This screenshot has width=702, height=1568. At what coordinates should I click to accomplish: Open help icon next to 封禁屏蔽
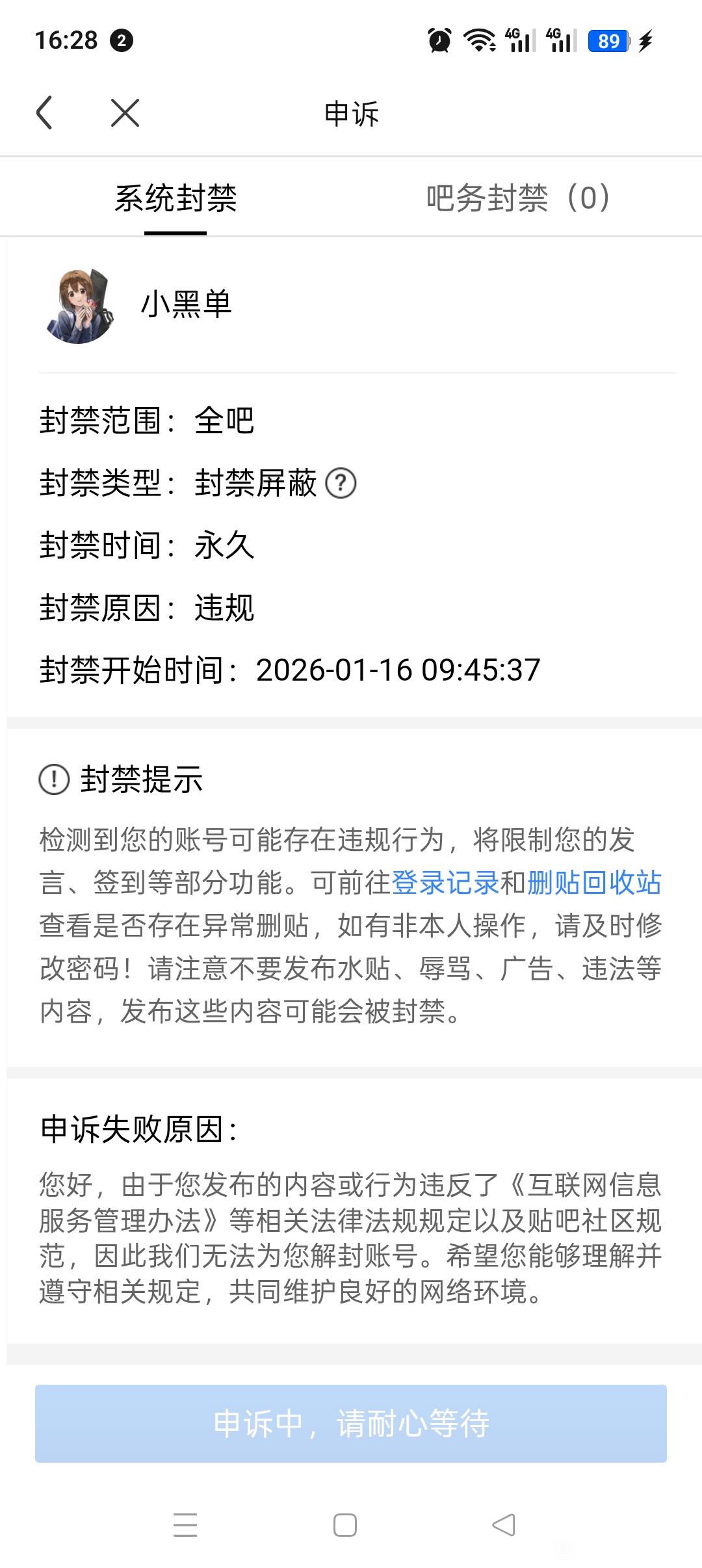click(x=341, y=483)
